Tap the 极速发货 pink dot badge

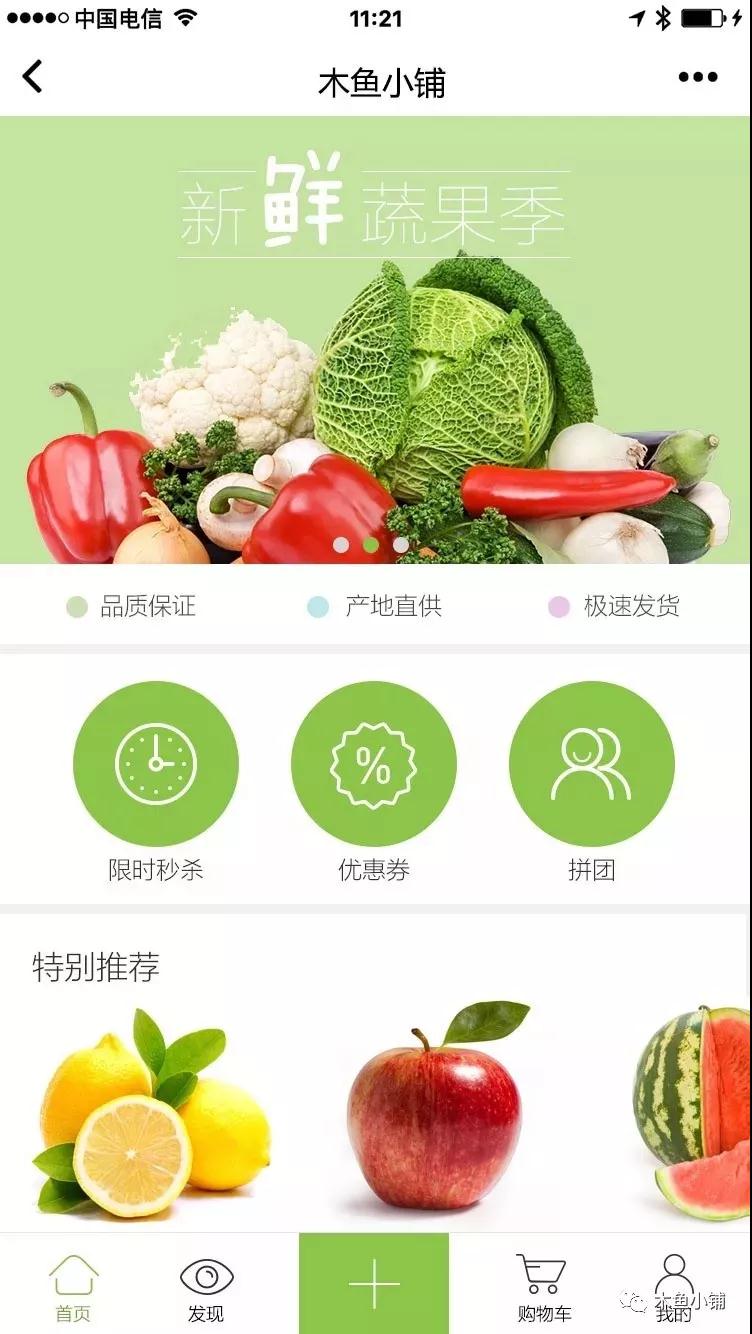click(x=556, y=604)
